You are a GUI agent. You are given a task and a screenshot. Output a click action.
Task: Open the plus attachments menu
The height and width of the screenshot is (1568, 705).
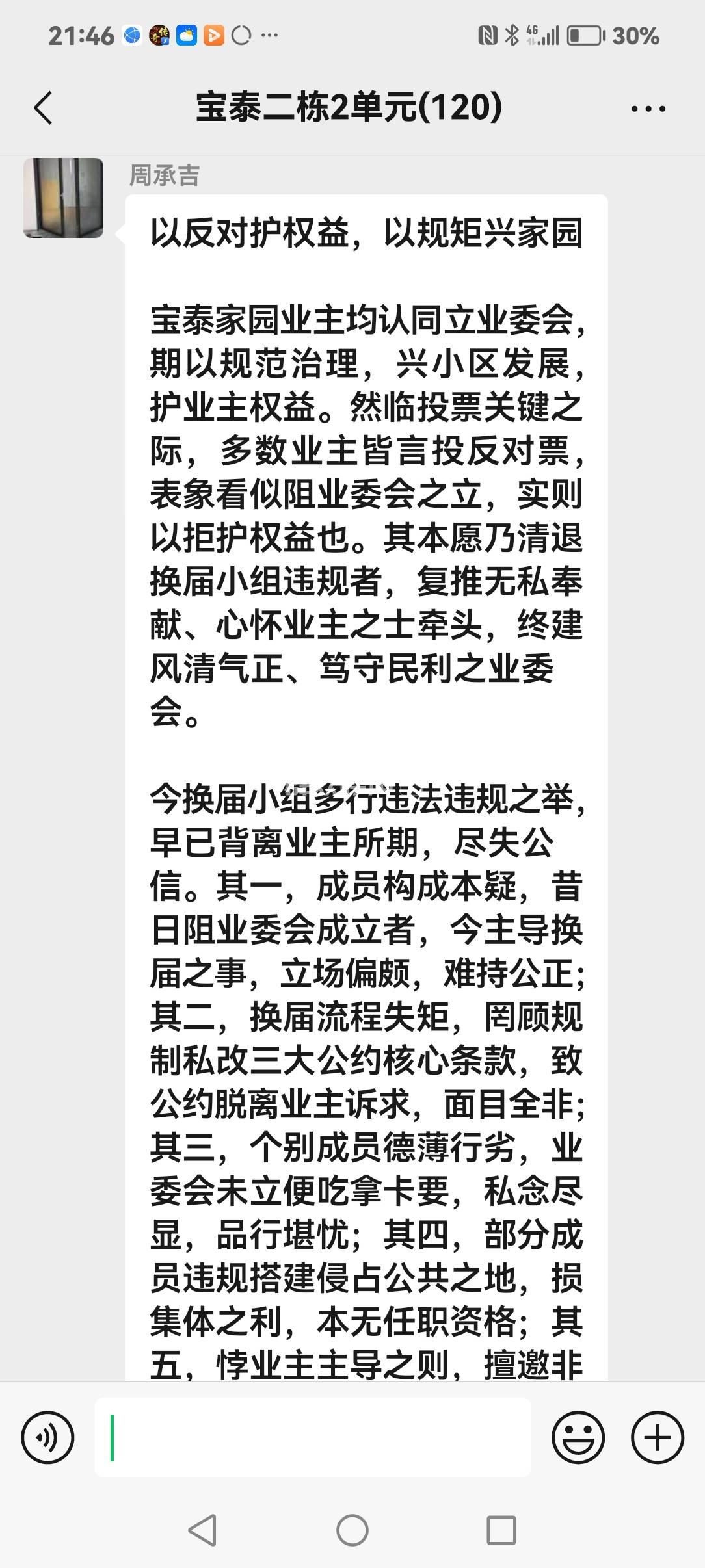tap(657, 1437)
